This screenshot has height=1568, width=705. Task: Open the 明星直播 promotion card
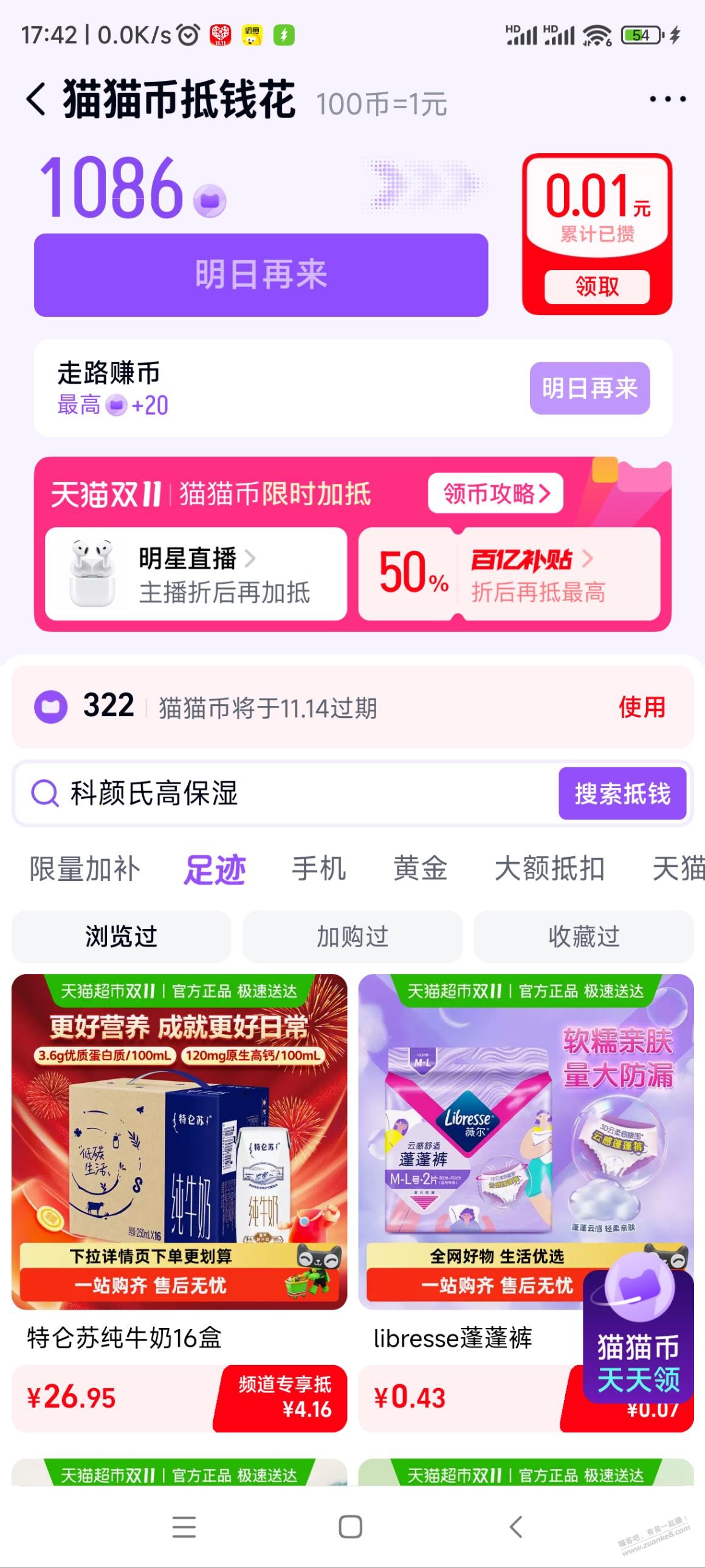pyautogui.click(x=196, y=574)
